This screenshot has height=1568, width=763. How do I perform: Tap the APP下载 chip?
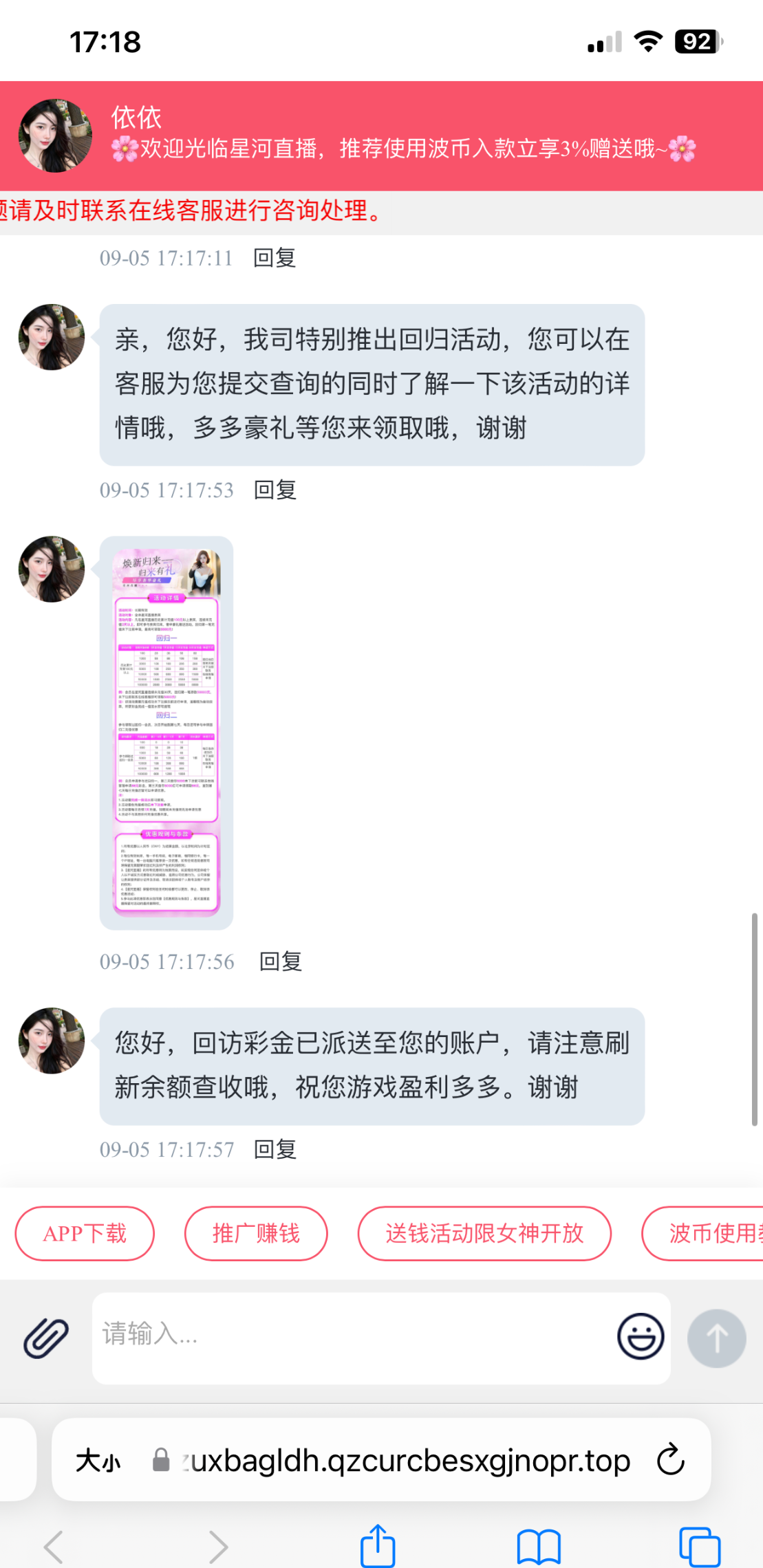point(85,1234)
